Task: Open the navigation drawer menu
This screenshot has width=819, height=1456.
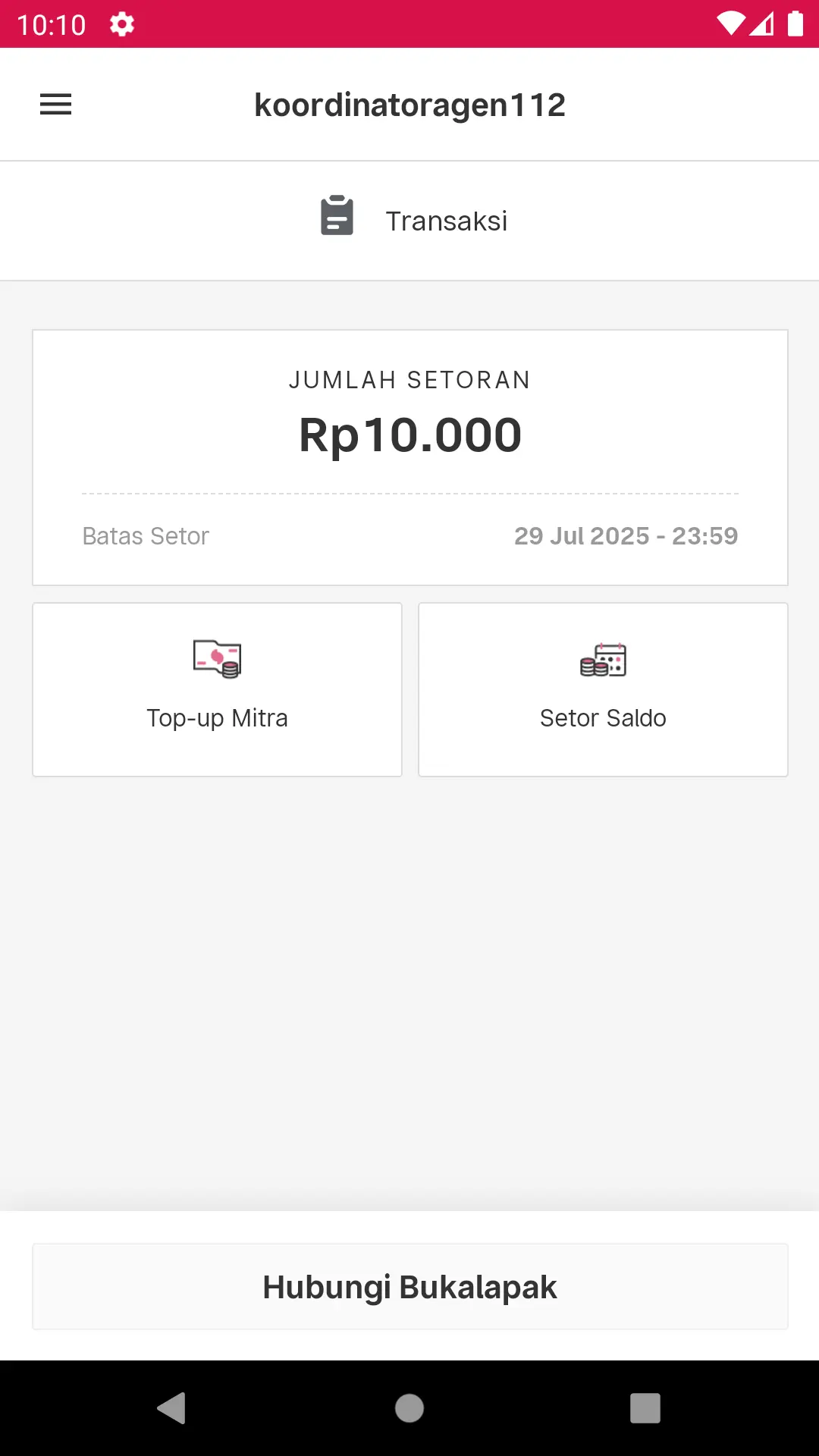Action: (x=55, y=104)
